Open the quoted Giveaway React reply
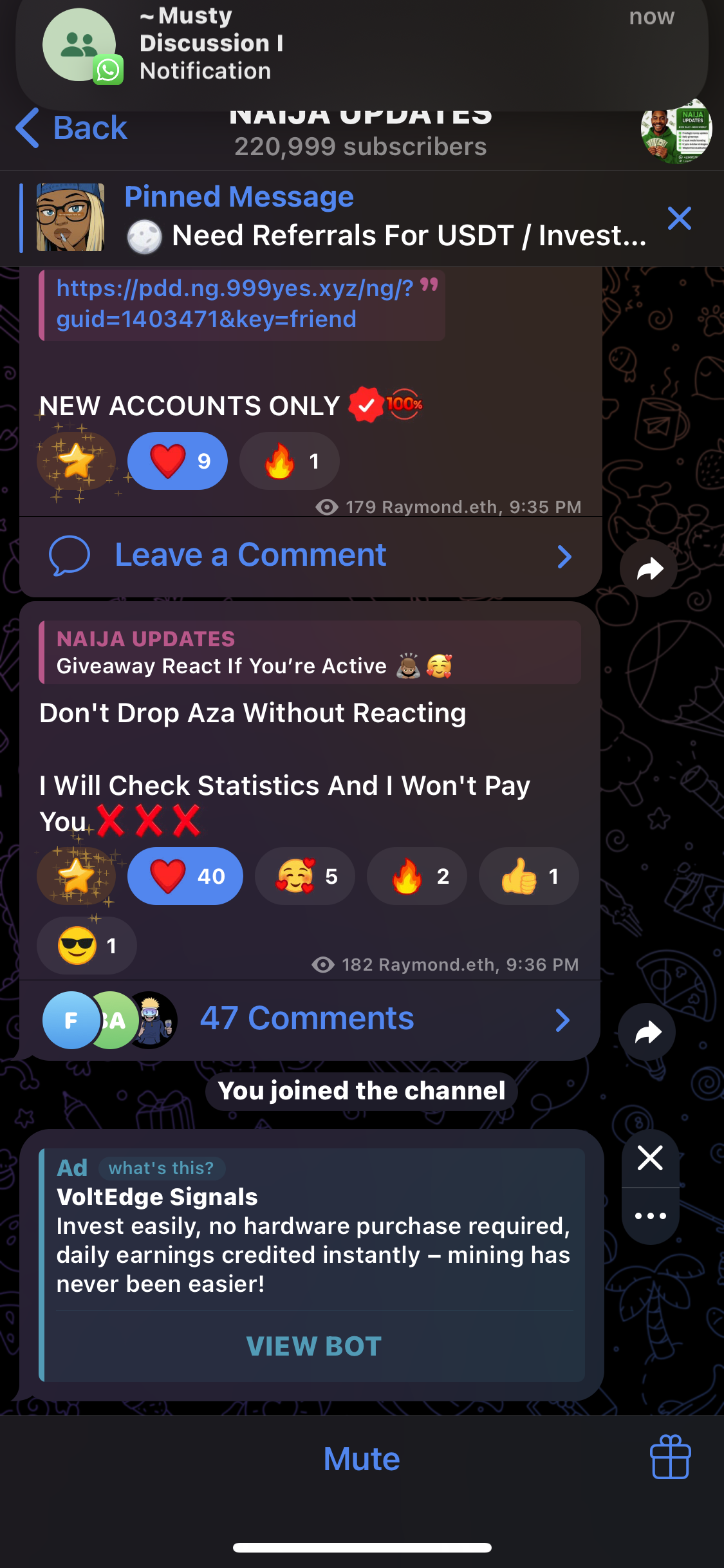 pos(309,652)
